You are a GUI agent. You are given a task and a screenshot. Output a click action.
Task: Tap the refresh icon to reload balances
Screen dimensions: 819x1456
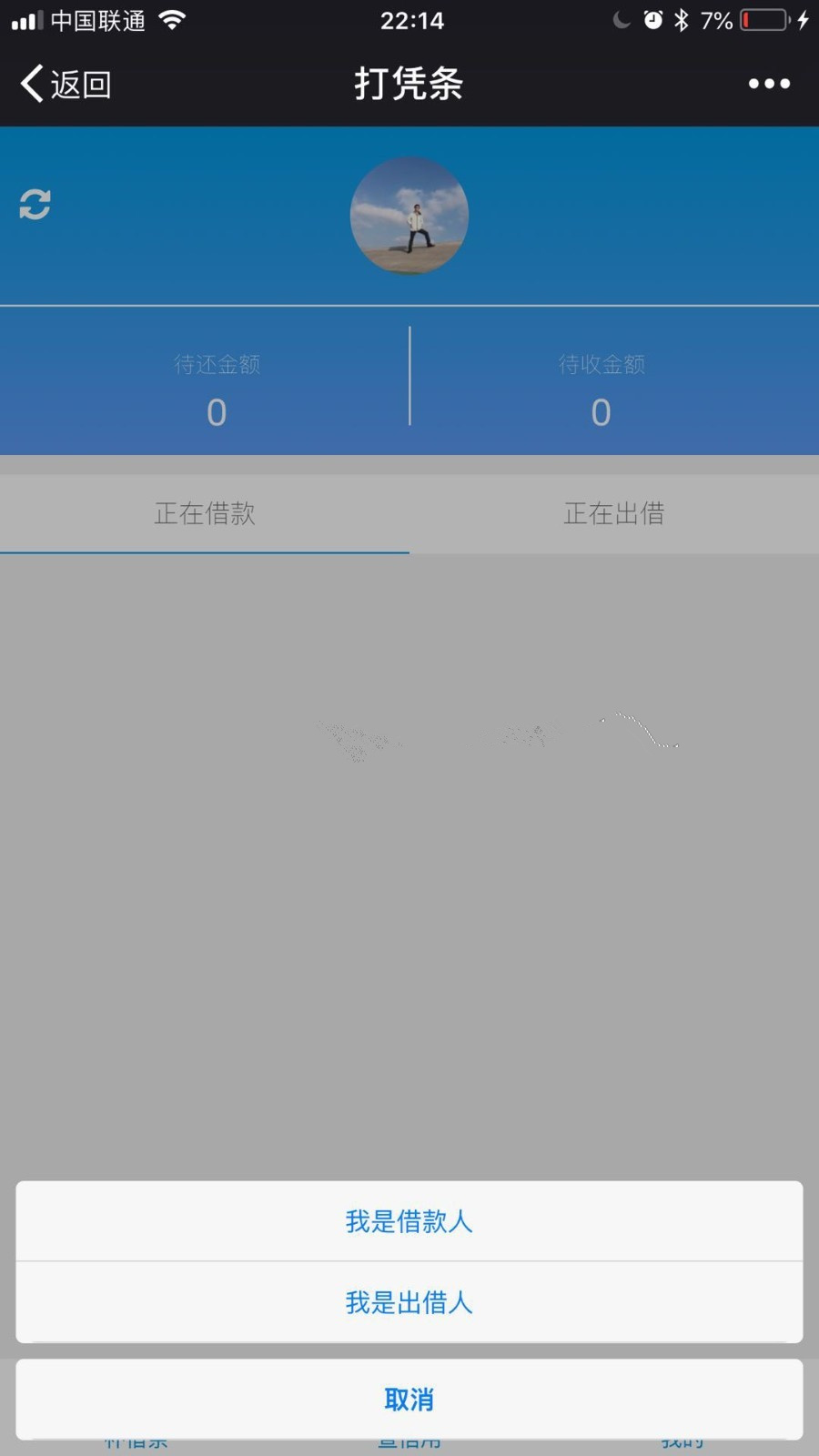click(x=34, y=202)
